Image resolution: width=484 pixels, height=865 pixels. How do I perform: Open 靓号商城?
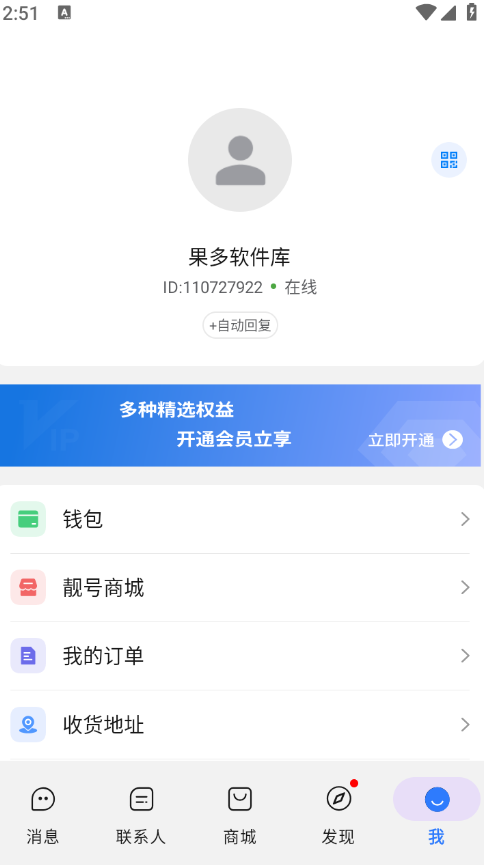pos(240,588)
